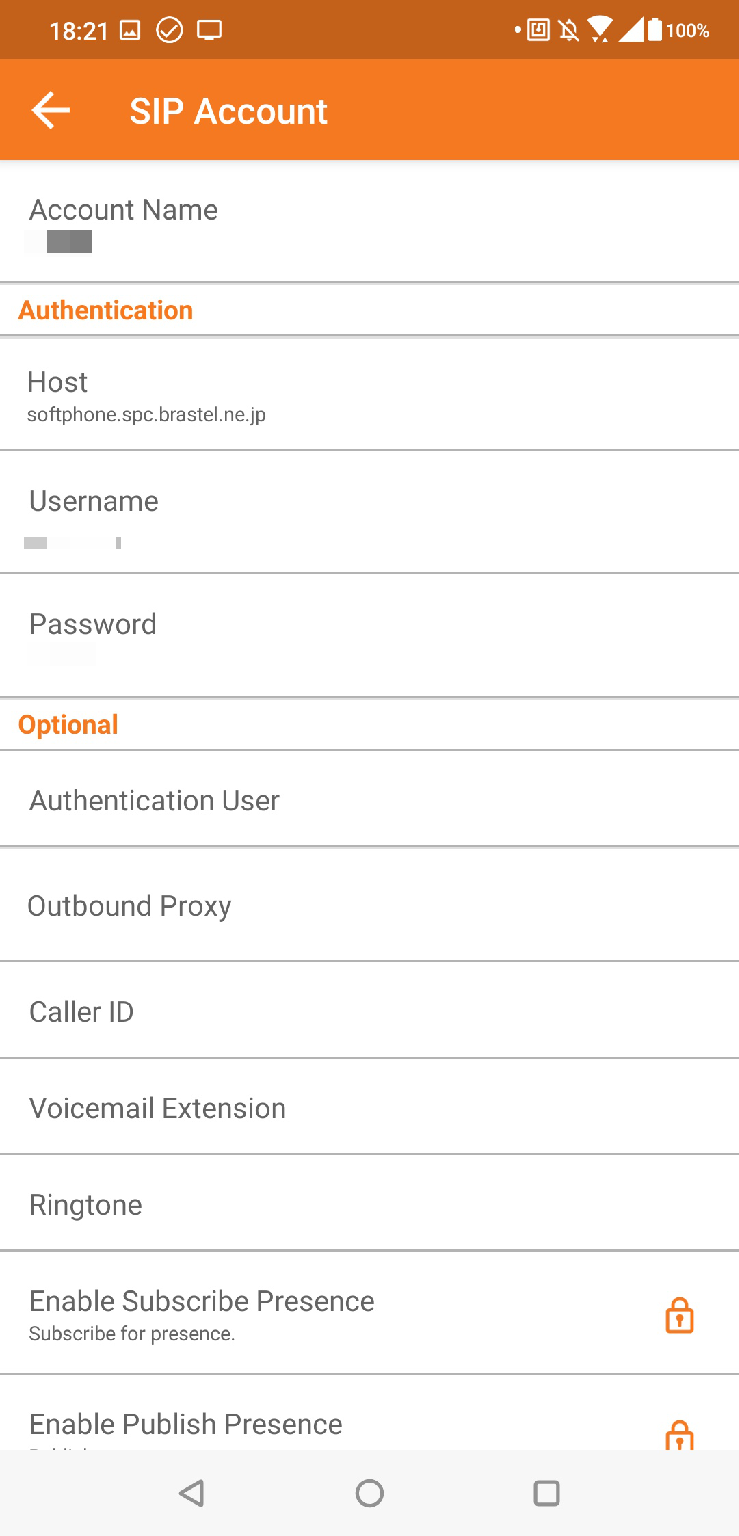The image size is (739, 1536).
Task: Edit the Account Name setting
Action: point(369,223)
